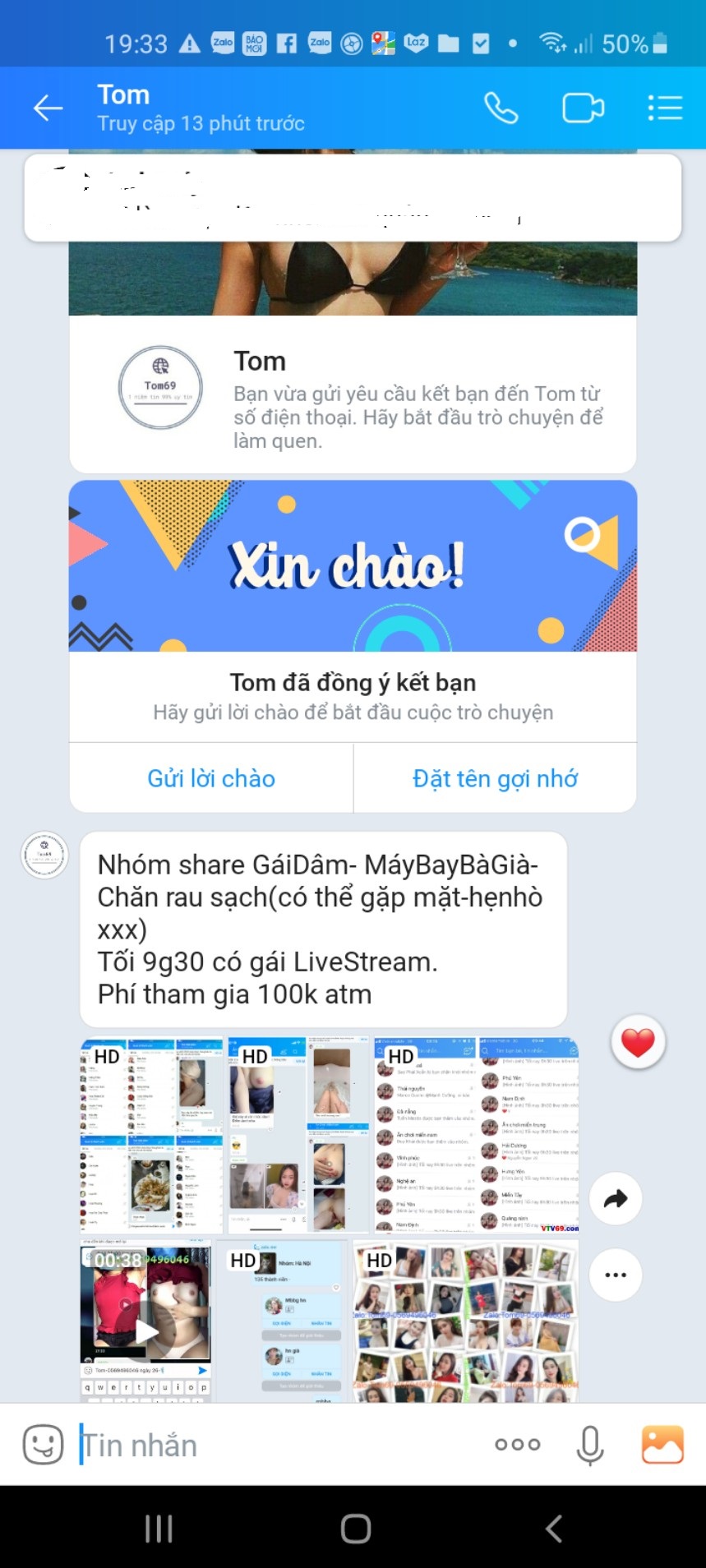Open the photo gallery picker
The height and width of the screenshot is (1568, 706).
[x=662, y=1444]
